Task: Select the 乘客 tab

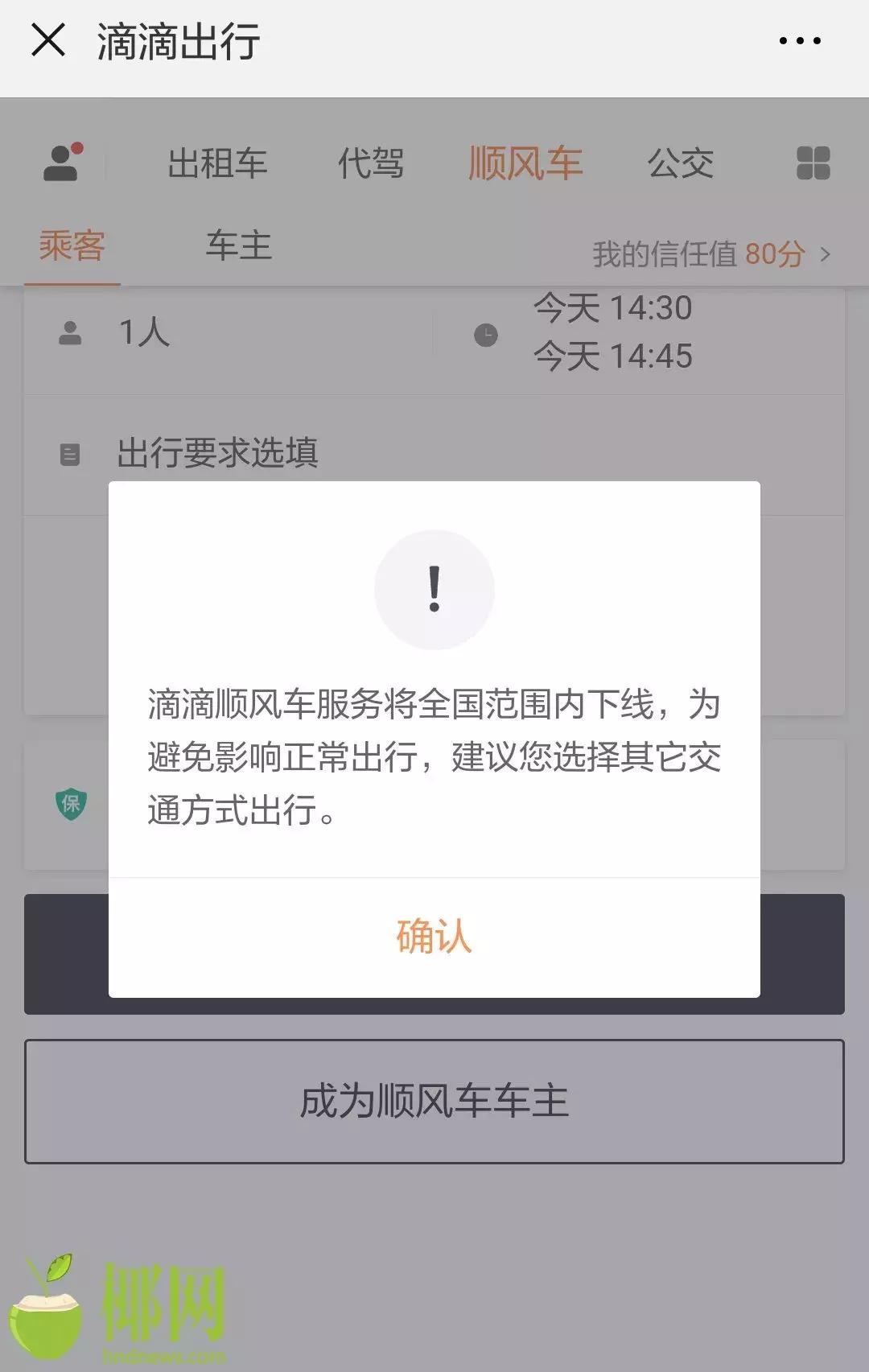Action: pos(72,248)
